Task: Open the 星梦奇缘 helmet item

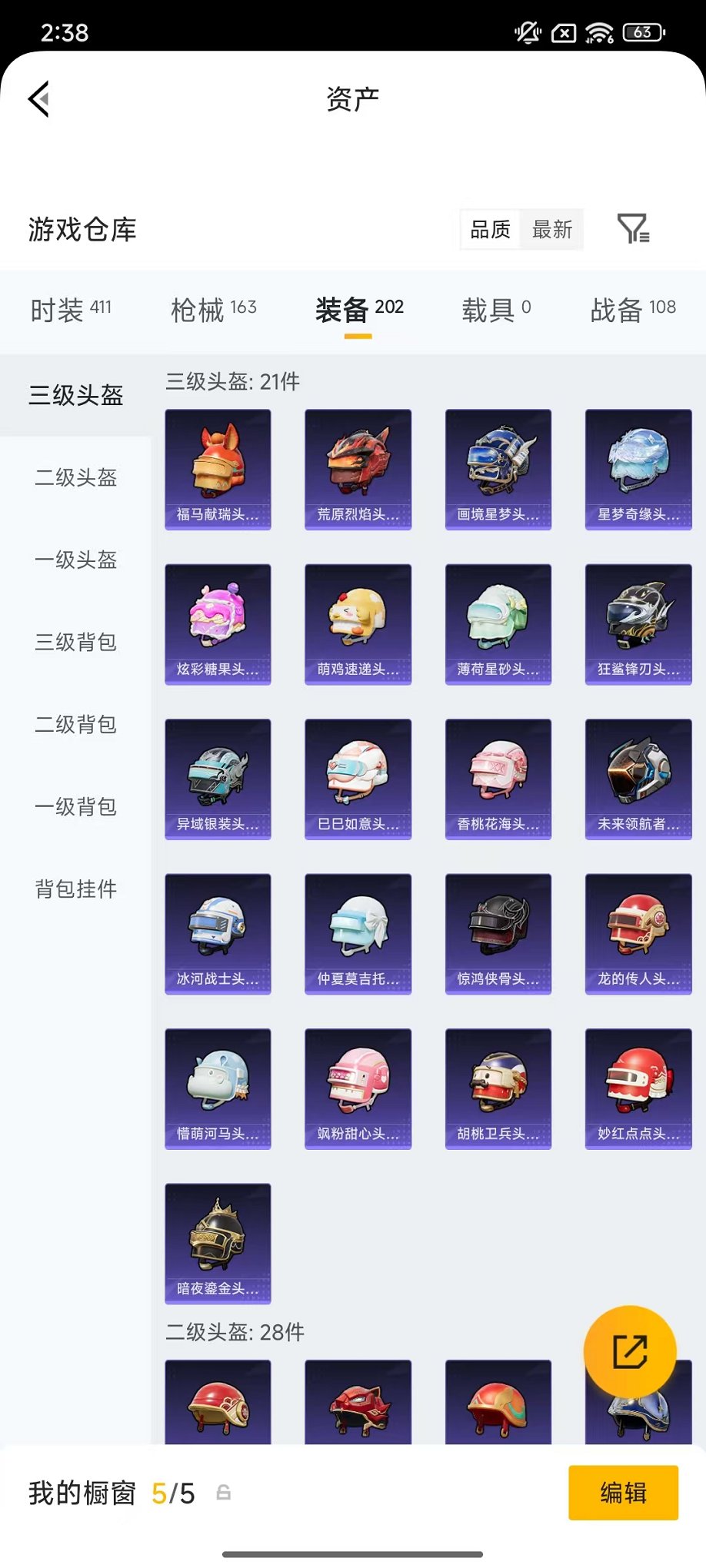Action: coord(638,469)
